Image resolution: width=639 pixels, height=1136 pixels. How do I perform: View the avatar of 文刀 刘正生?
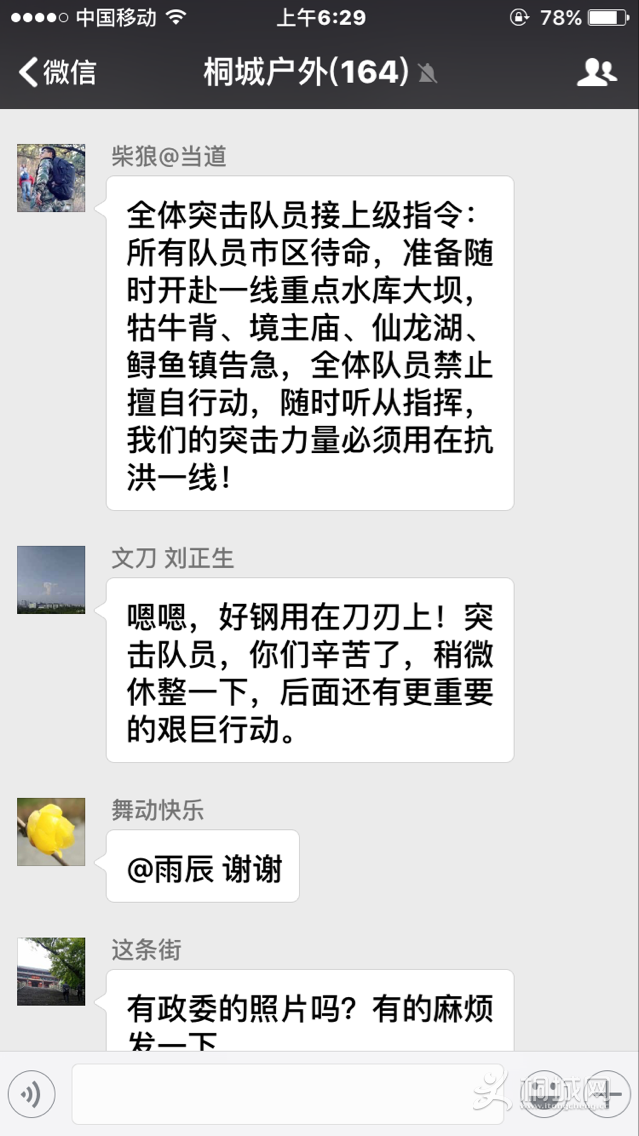(51, 579)
